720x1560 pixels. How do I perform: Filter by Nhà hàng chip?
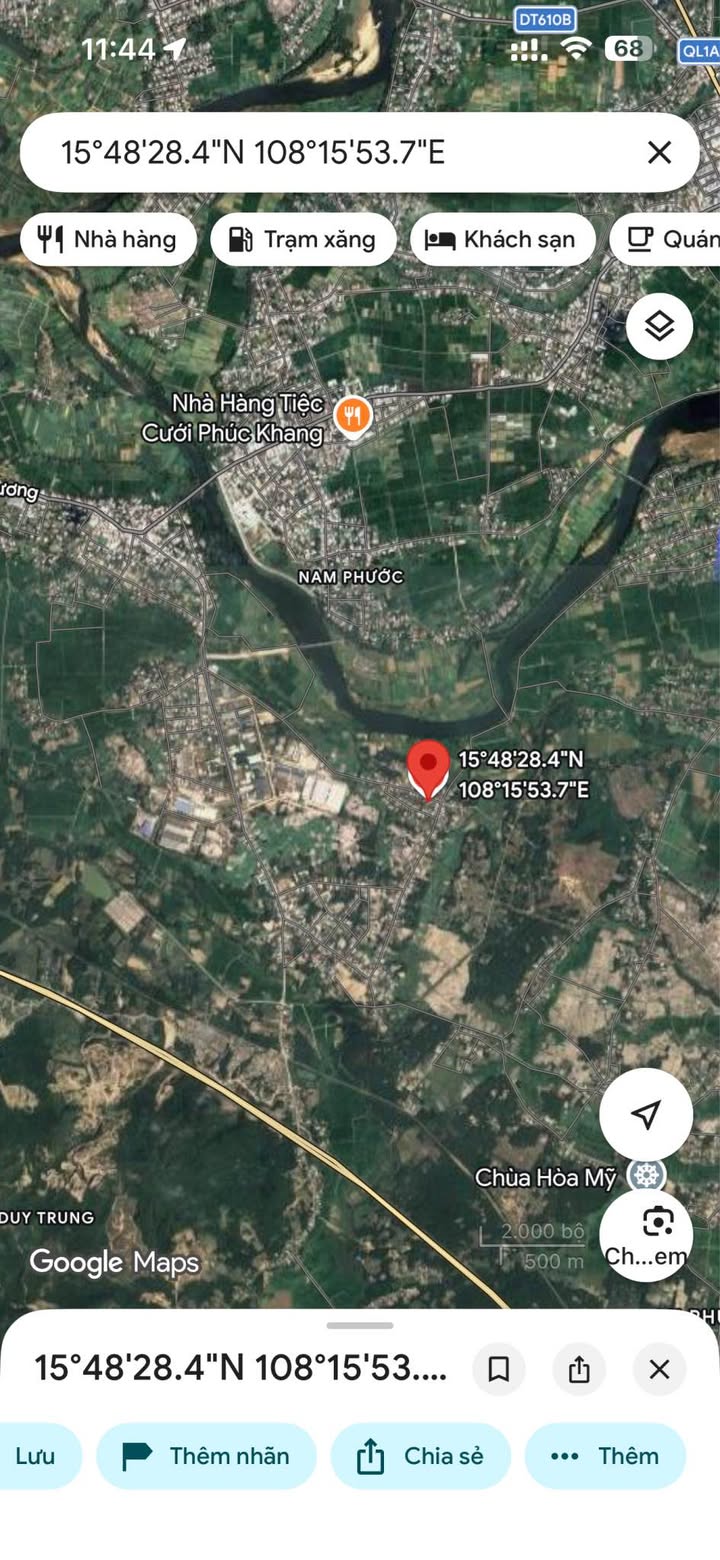(x=108, y=240)
